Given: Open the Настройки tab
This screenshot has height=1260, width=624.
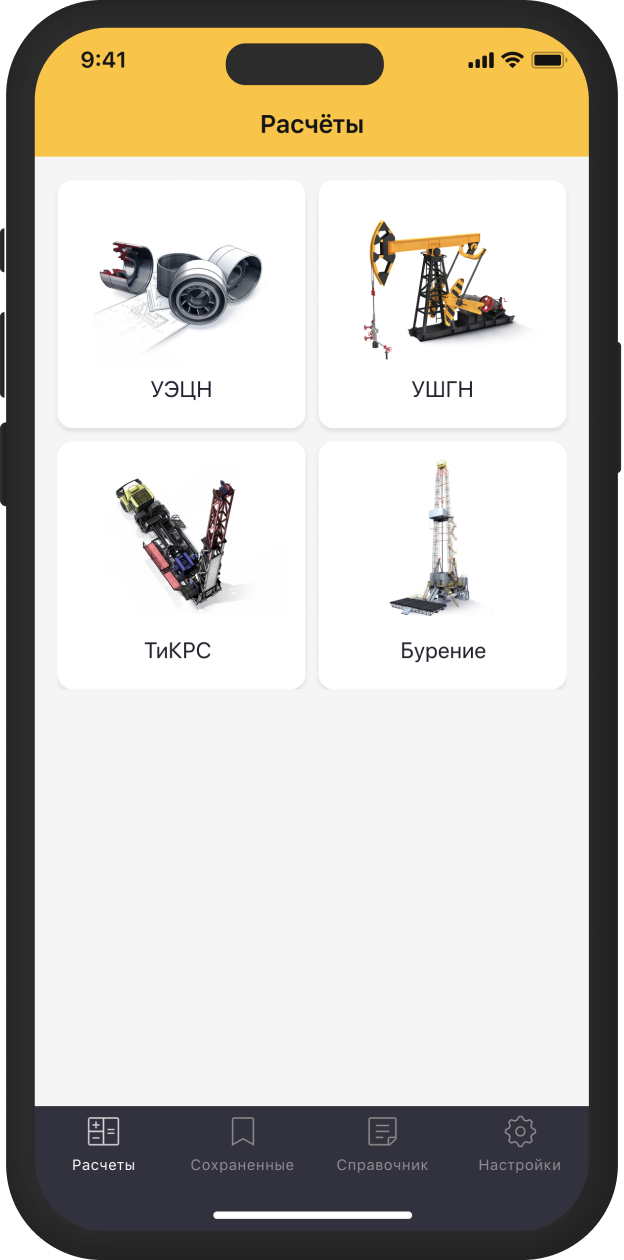Looking at the screenshot, I should pyautogui.click(x=519, y=1145).
